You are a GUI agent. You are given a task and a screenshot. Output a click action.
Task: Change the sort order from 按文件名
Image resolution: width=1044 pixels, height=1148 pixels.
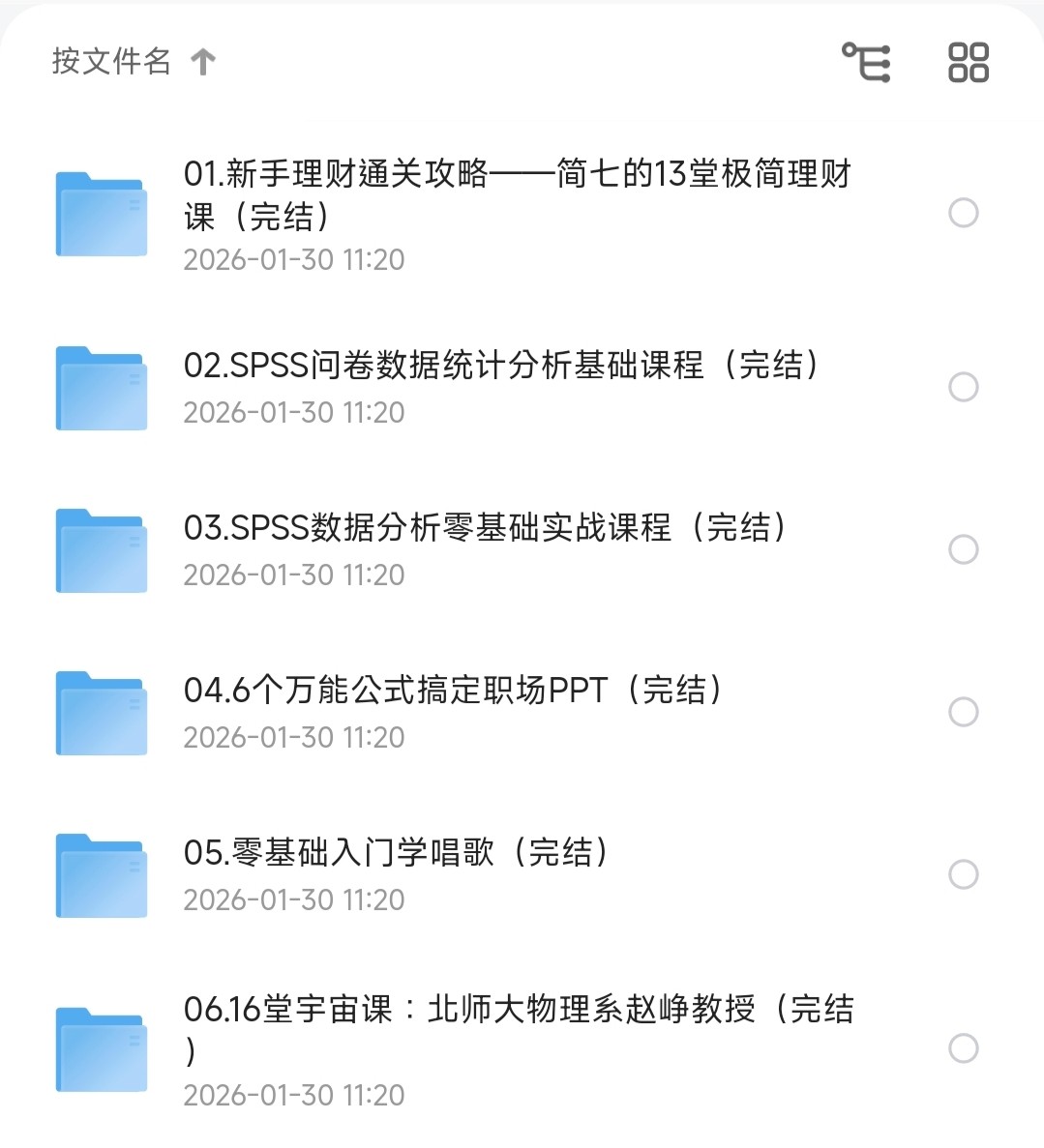(133, 62)
